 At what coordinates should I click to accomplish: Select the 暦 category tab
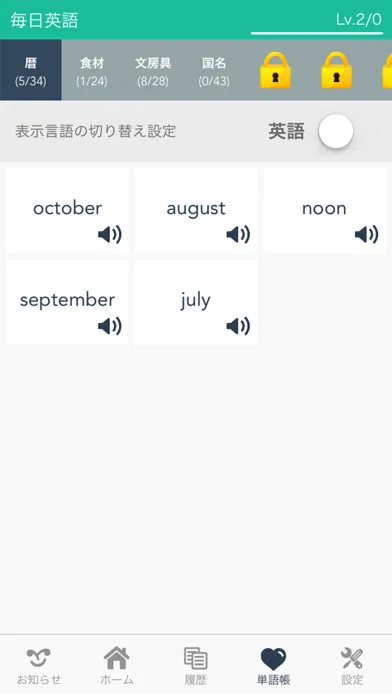click(x=31, y=70)
